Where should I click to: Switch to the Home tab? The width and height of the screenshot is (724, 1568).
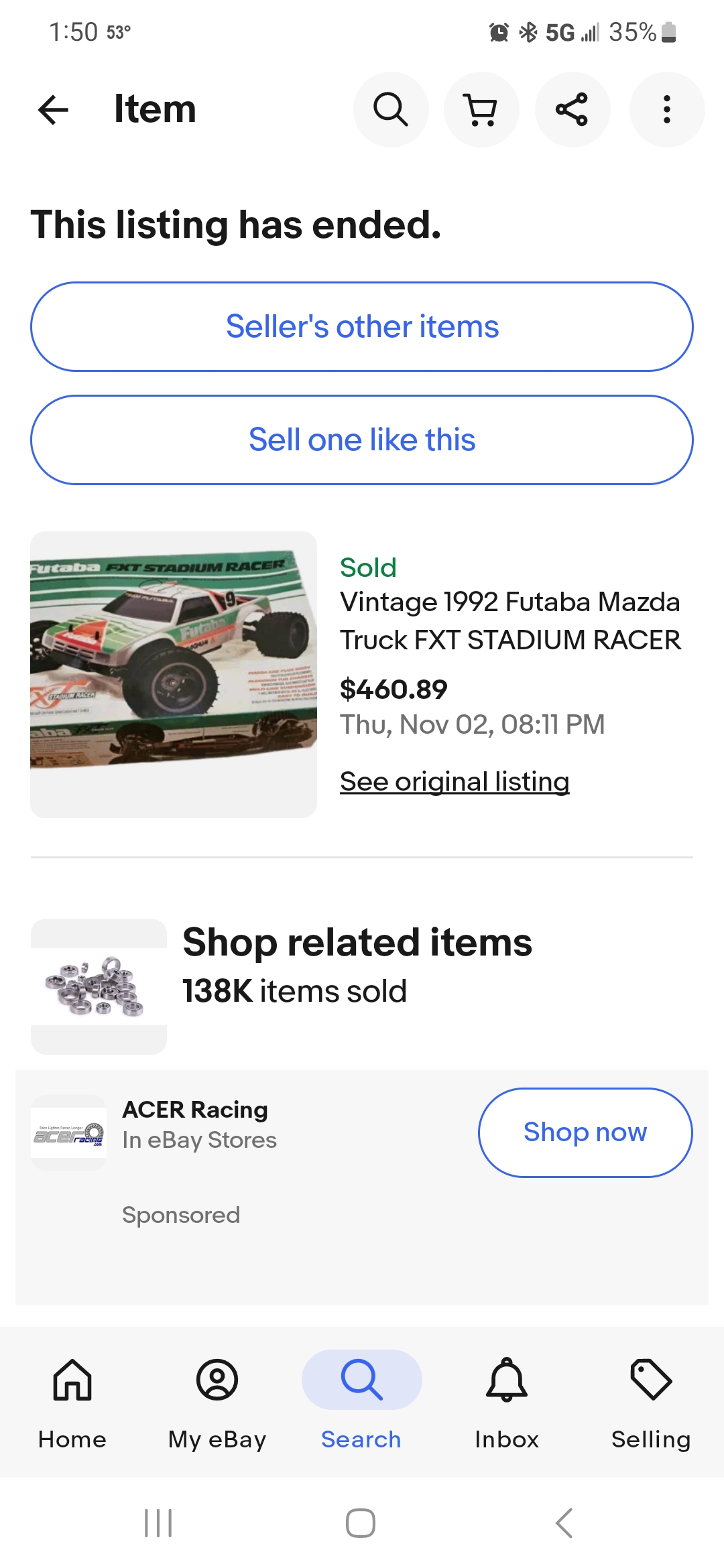point(72,1404)
